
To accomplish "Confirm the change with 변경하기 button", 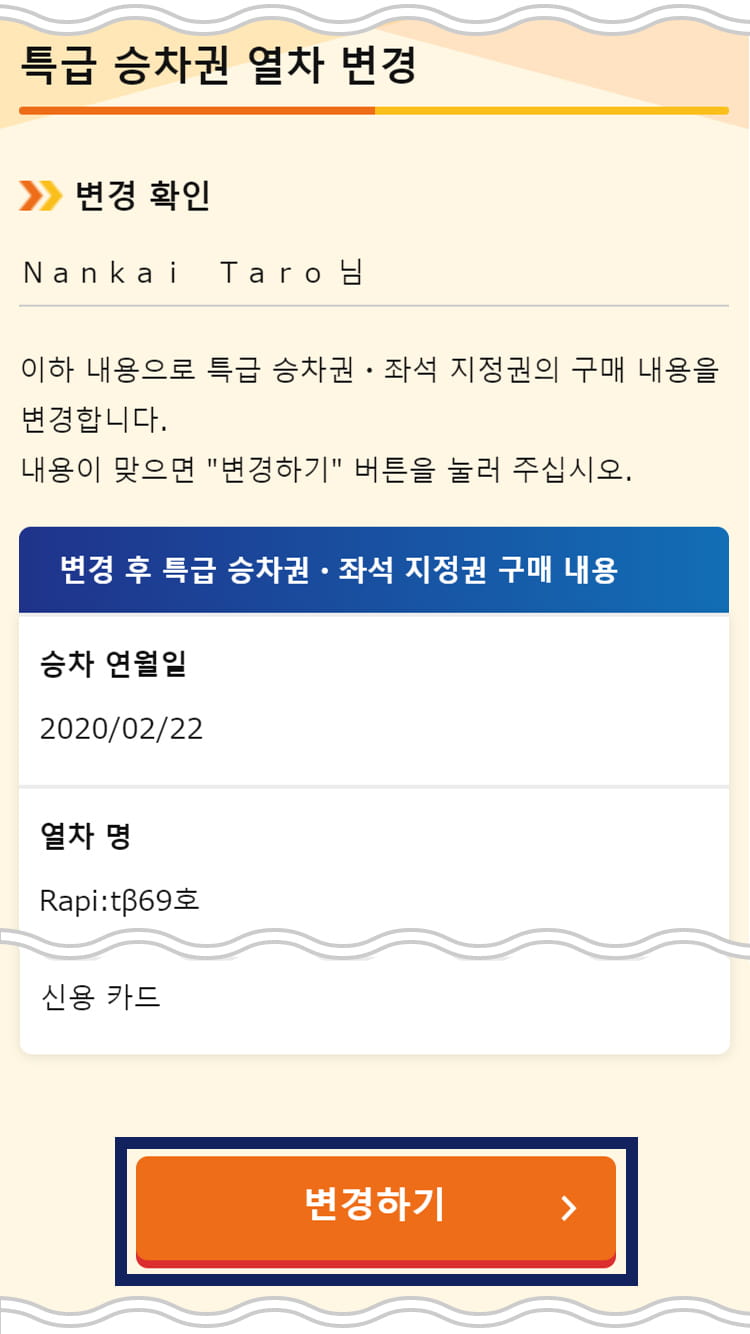I will pyautogui.click(x=375, y=1208).
